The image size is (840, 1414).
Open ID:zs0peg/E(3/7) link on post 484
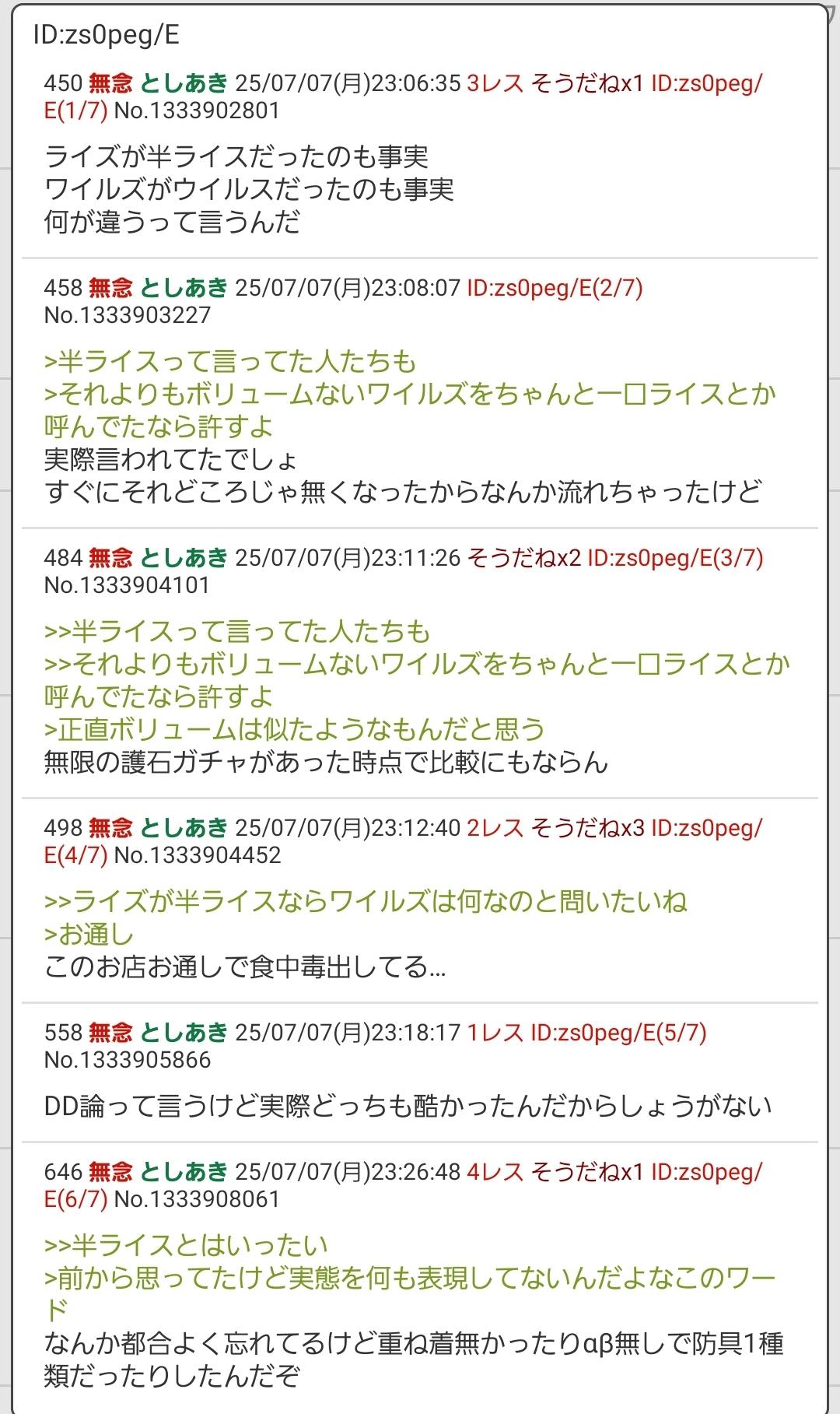point(675,558)
